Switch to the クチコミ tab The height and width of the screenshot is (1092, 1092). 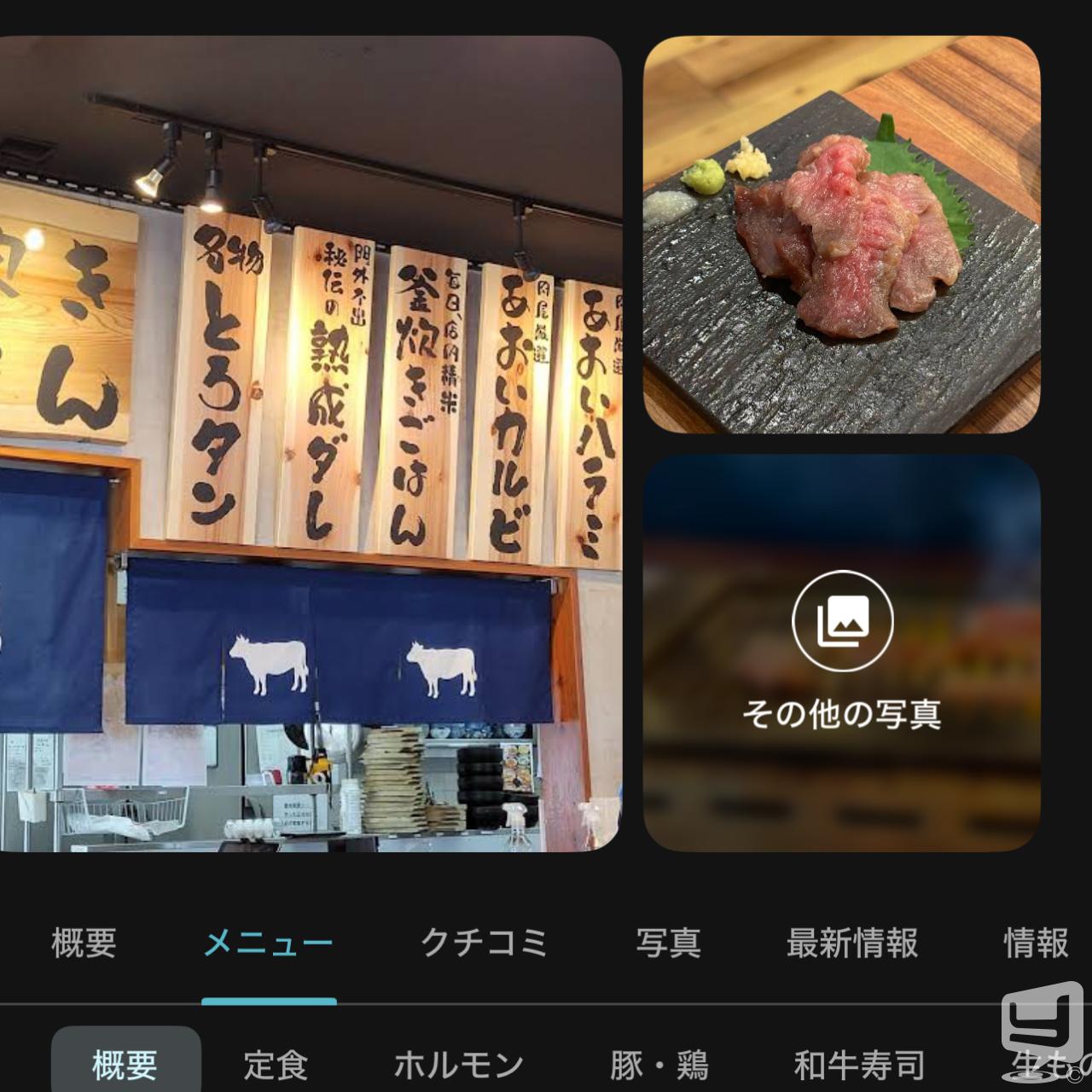[484, 944]
